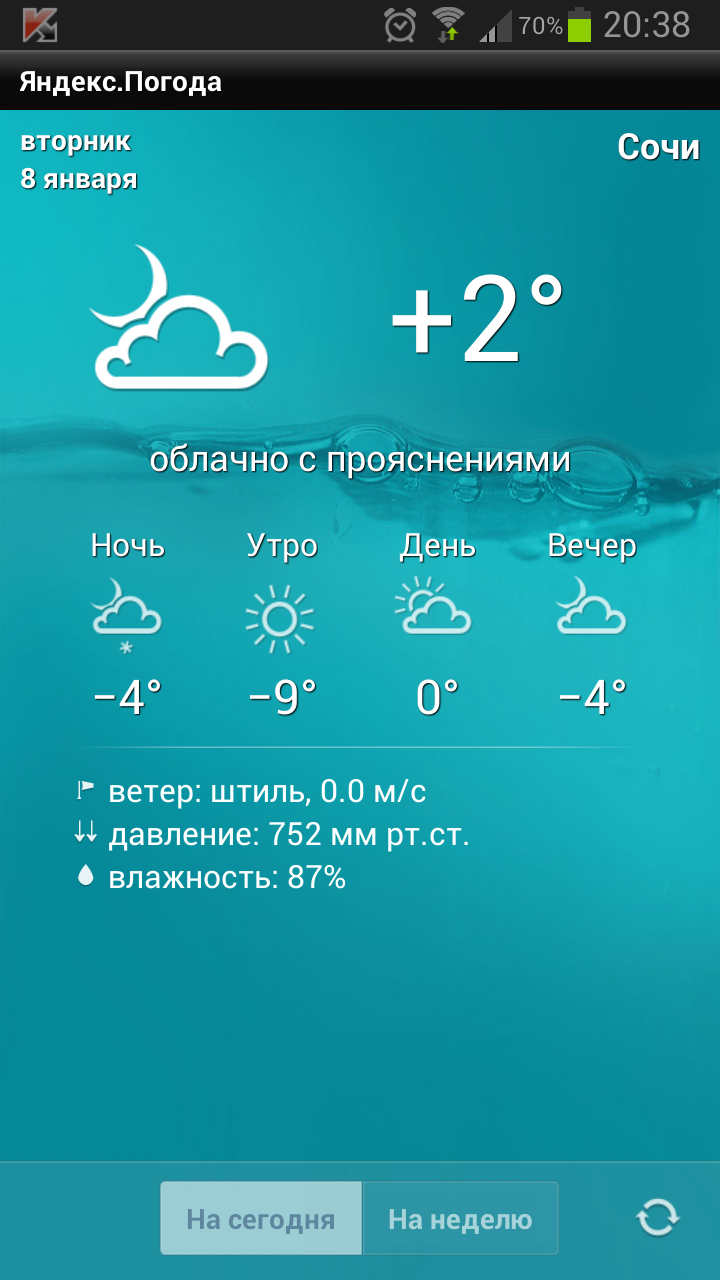
Task: Change the city Сочи
Action: tap(658, 147)
